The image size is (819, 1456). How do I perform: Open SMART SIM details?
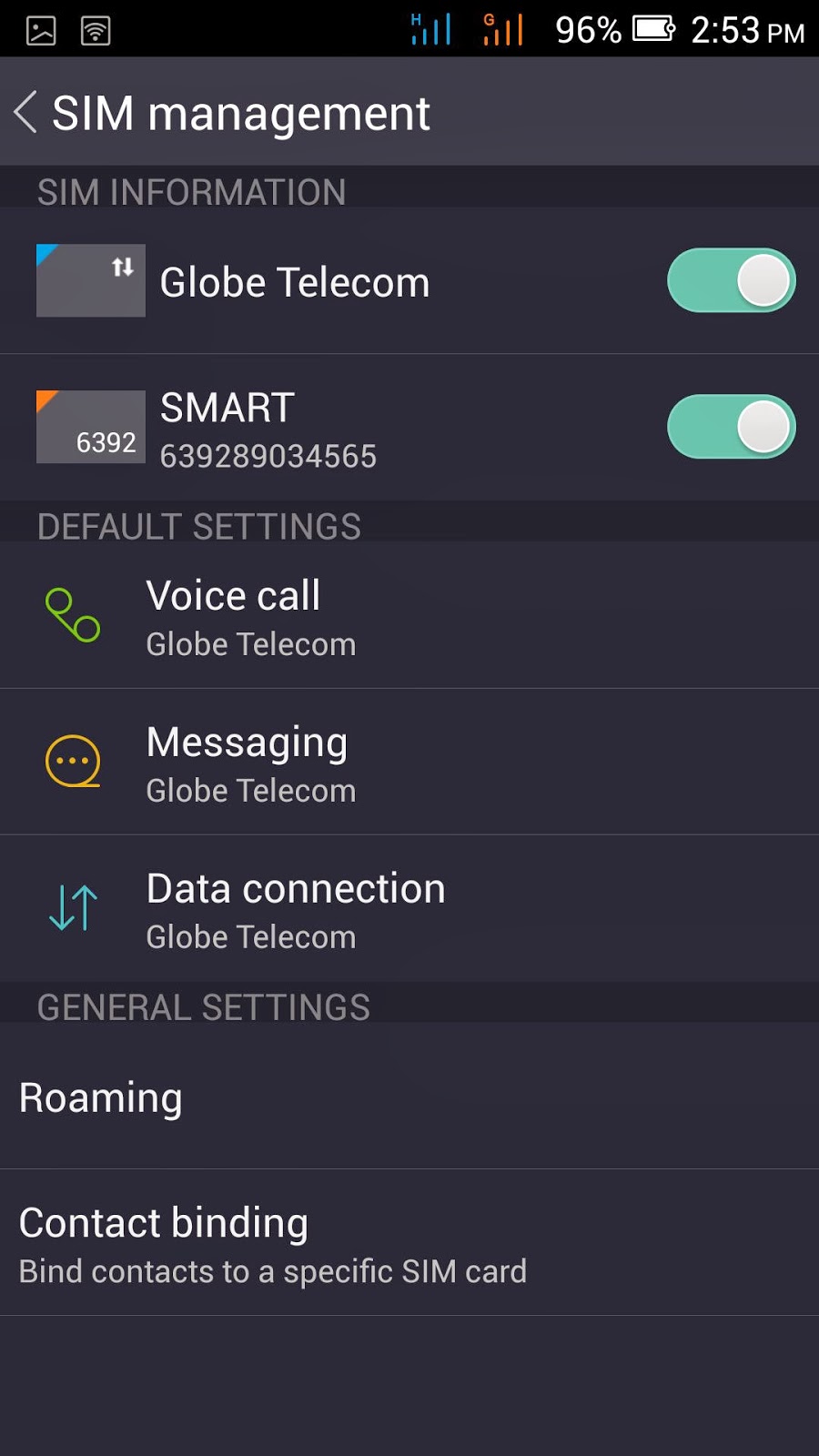point(268,428)
